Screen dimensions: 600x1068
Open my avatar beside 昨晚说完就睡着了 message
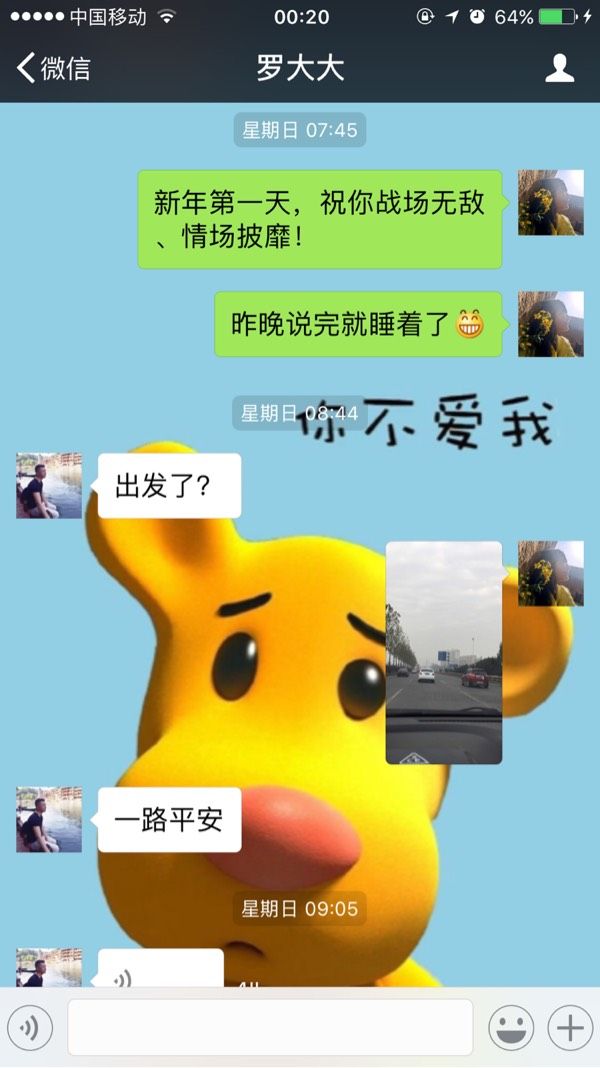point(551,324)
